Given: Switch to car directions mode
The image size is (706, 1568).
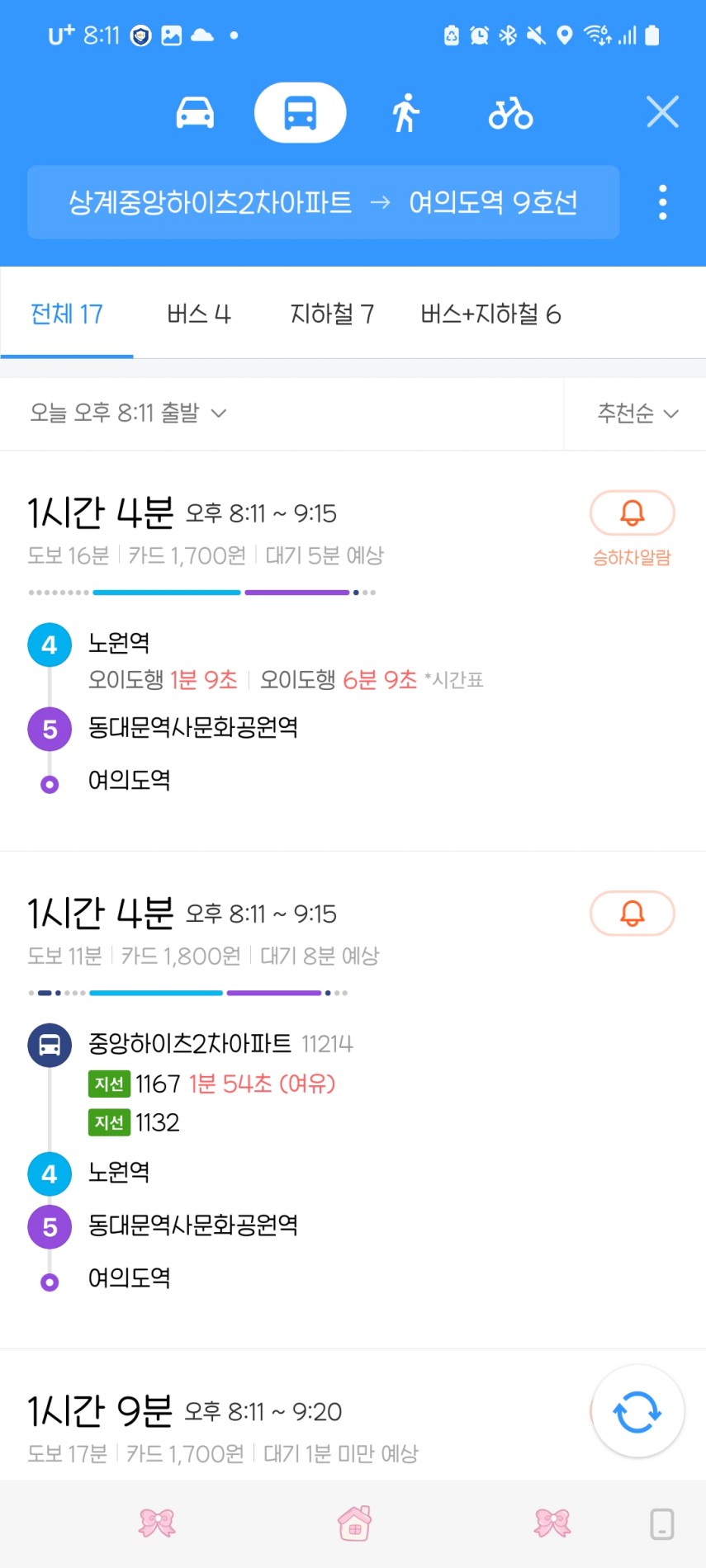Looking at the screenshot, I should click(x=195, y=113).
